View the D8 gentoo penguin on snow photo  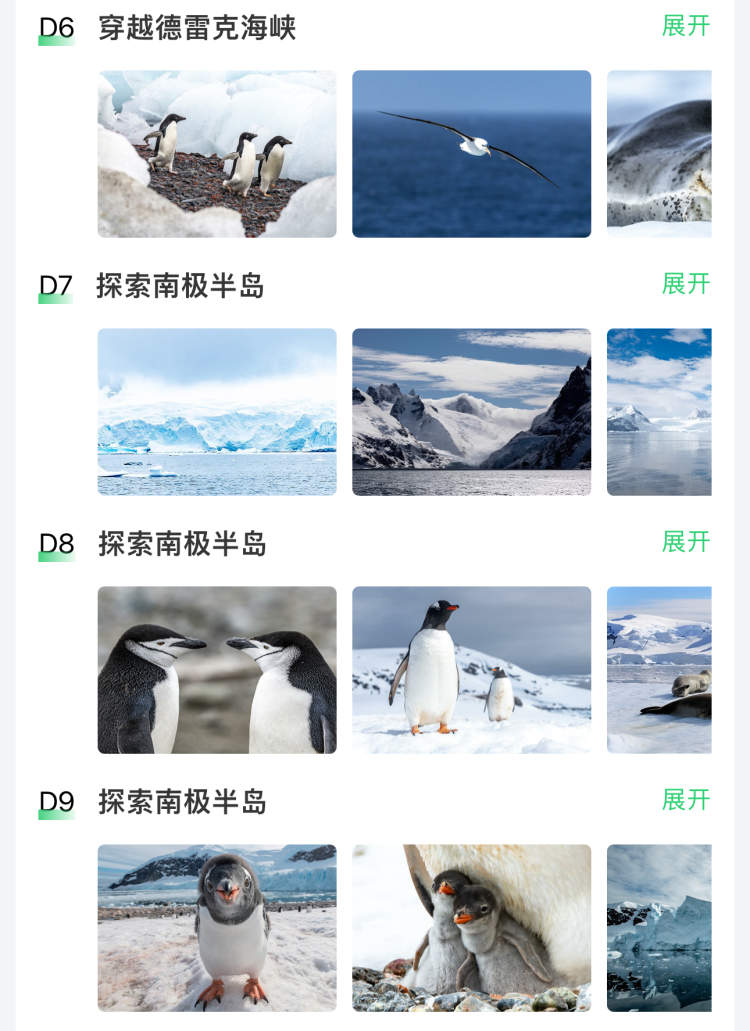click(x=471, y=670)
